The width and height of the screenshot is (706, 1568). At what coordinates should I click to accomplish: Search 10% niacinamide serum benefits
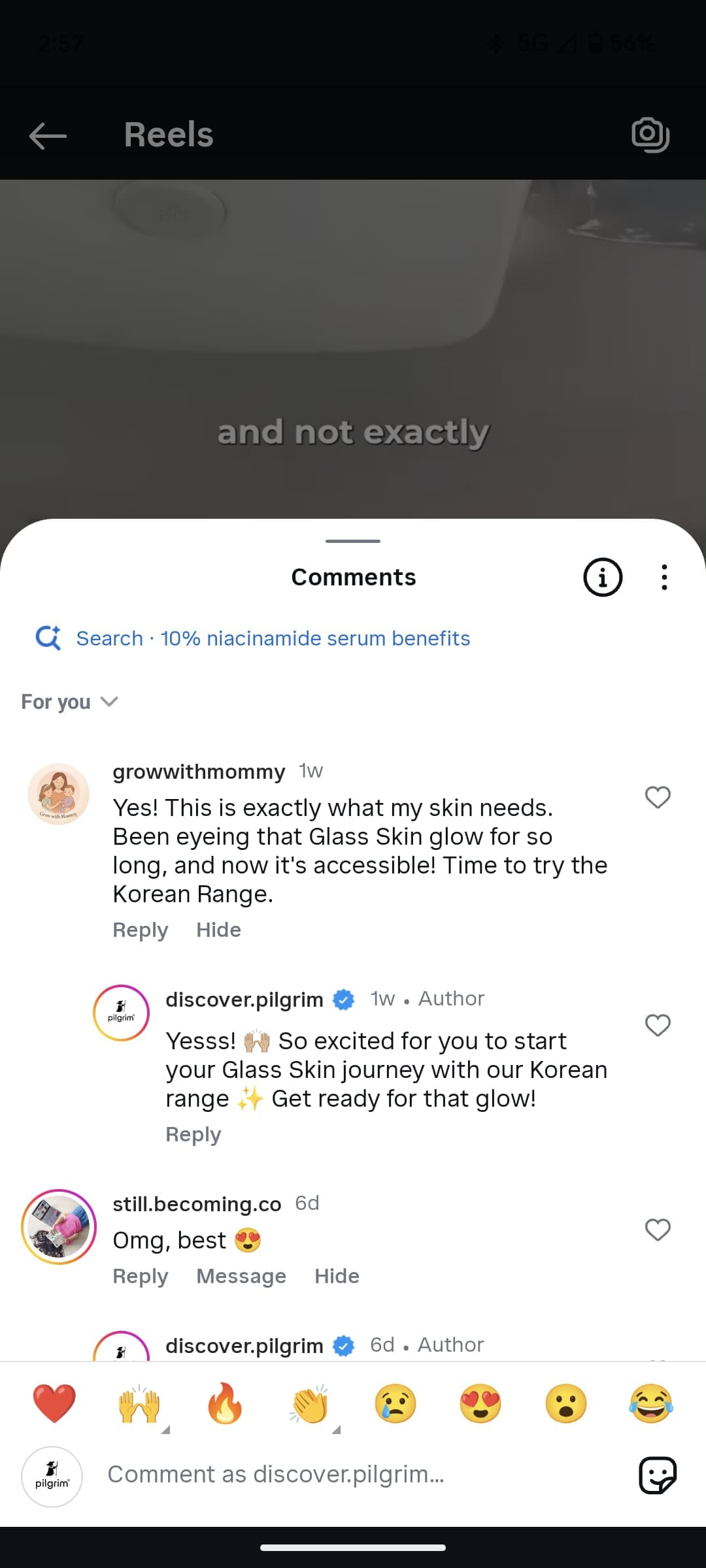tap(273, 638)
